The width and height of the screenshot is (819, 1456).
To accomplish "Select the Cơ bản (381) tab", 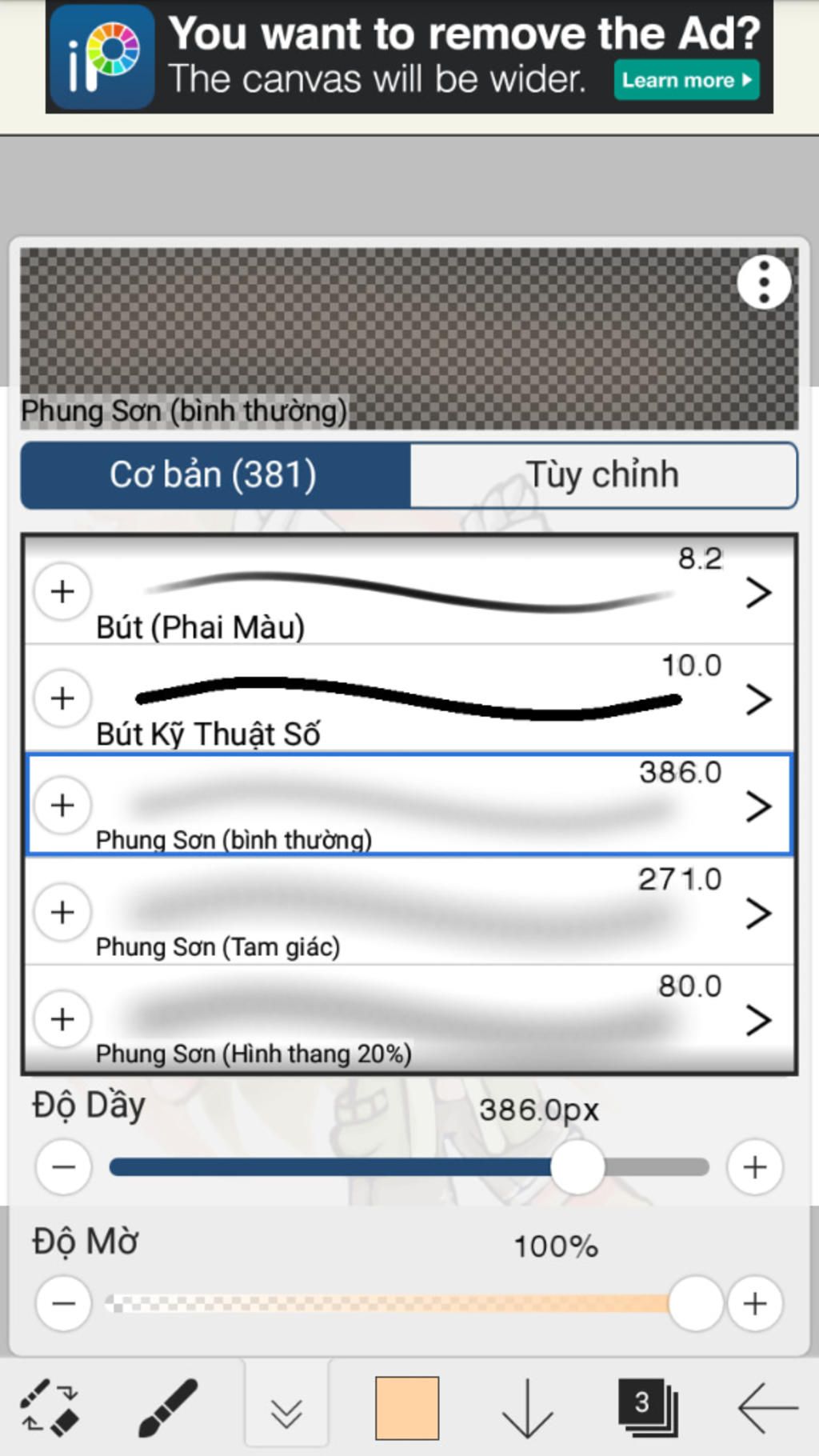I will (x=214, y=474).
